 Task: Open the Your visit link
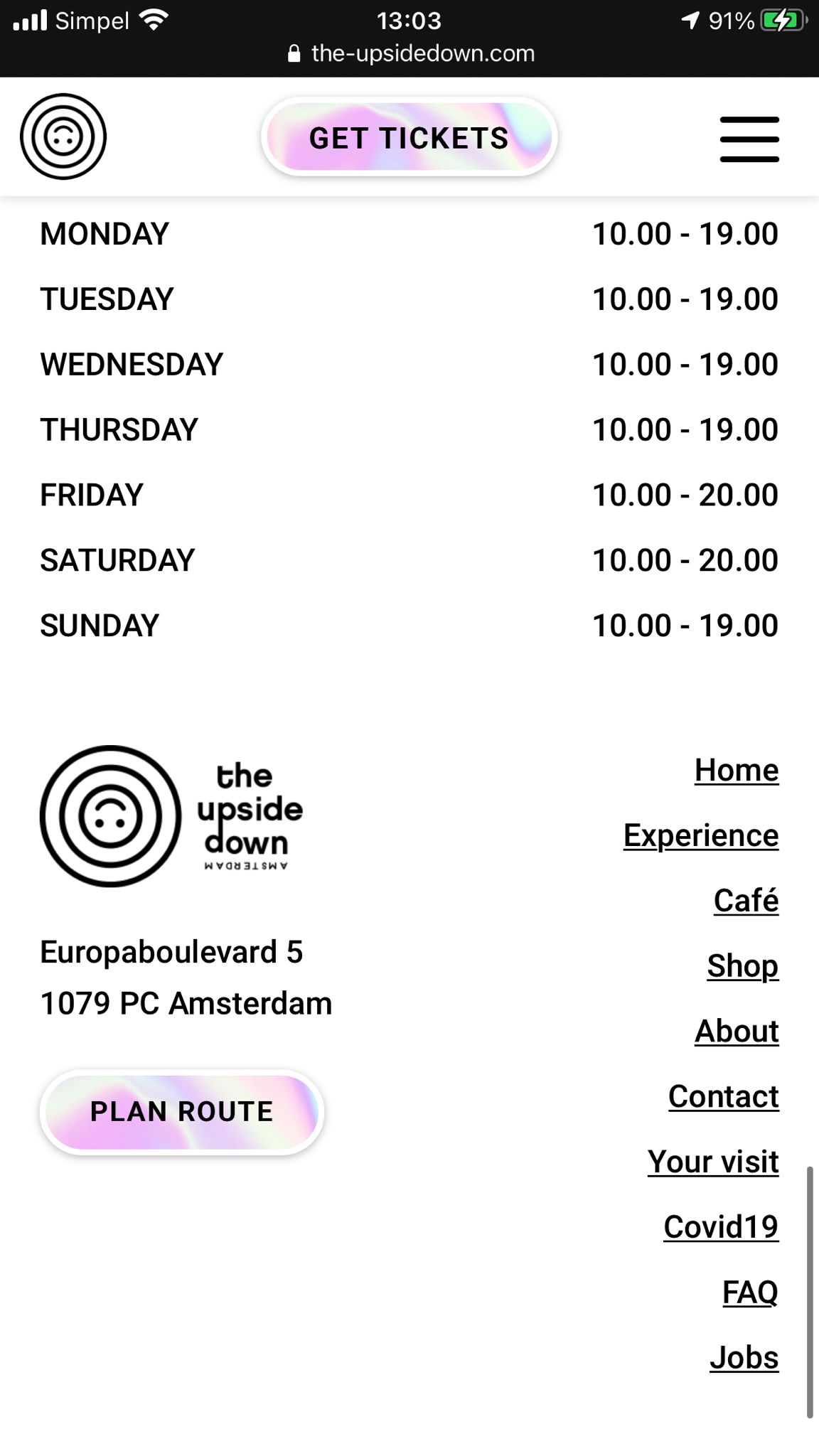tap(712, 1162)
